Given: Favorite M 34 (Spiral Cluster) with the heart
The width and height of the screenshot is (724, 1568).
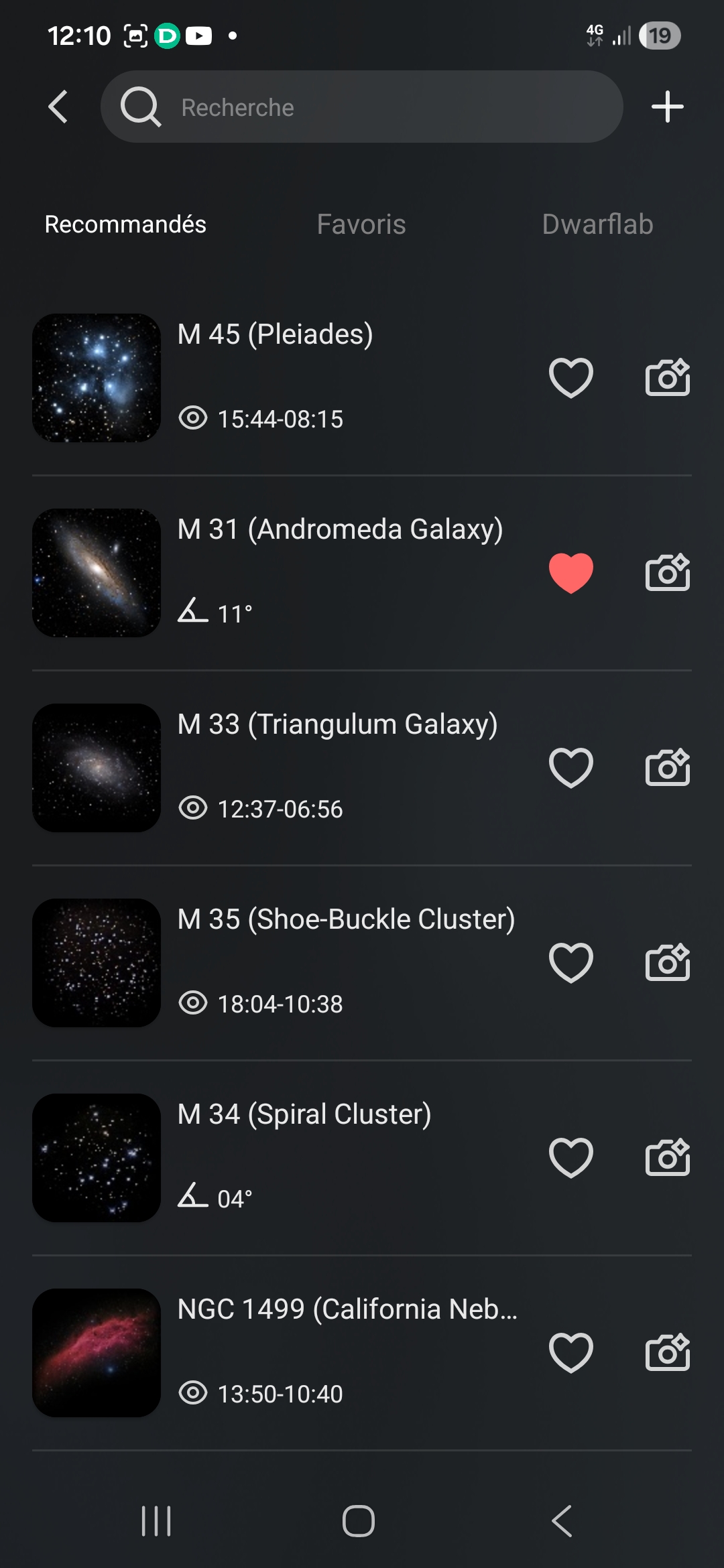Looking at the screenshot, I should tap(570, 1158).
